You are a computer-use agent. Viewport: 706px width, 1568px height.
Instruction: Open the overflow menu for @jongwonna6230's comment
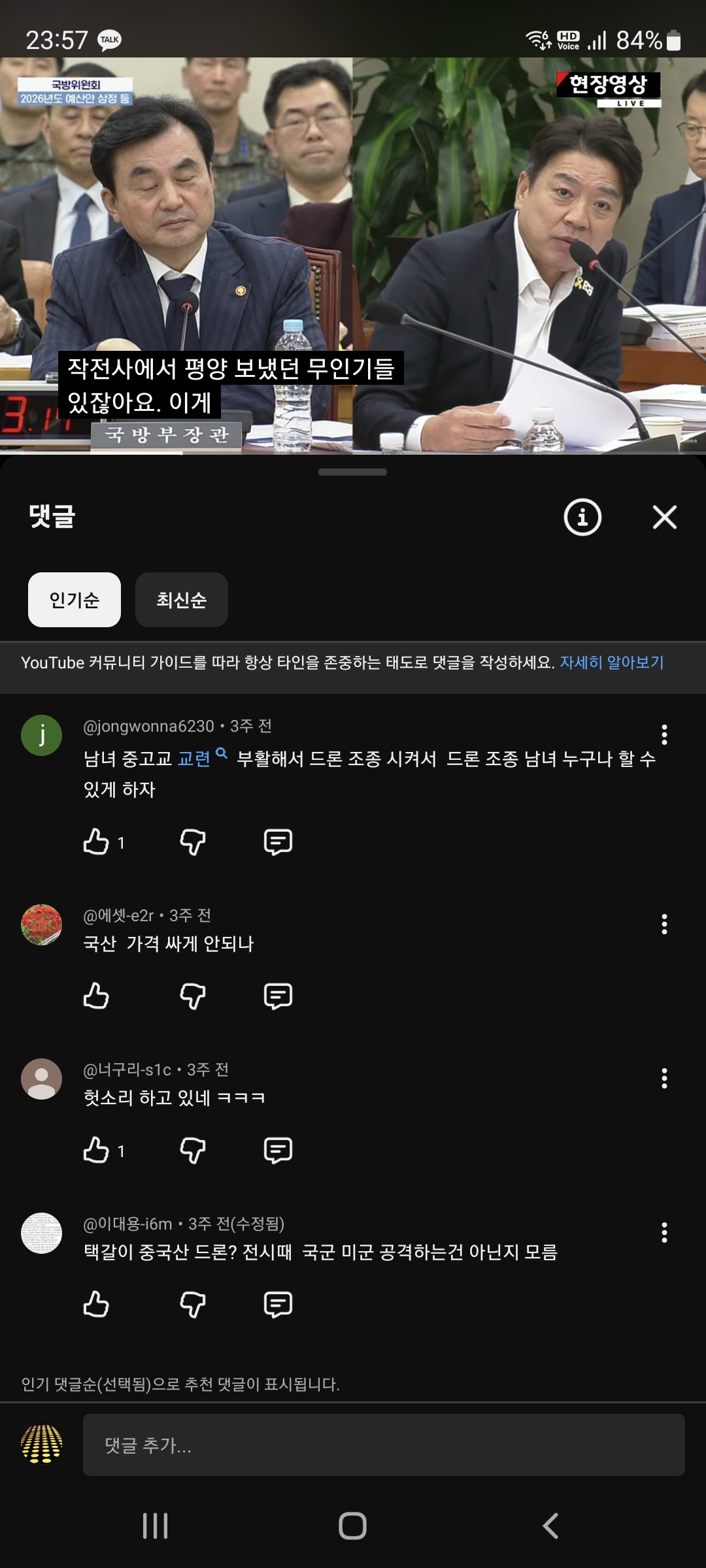point(664,735)
